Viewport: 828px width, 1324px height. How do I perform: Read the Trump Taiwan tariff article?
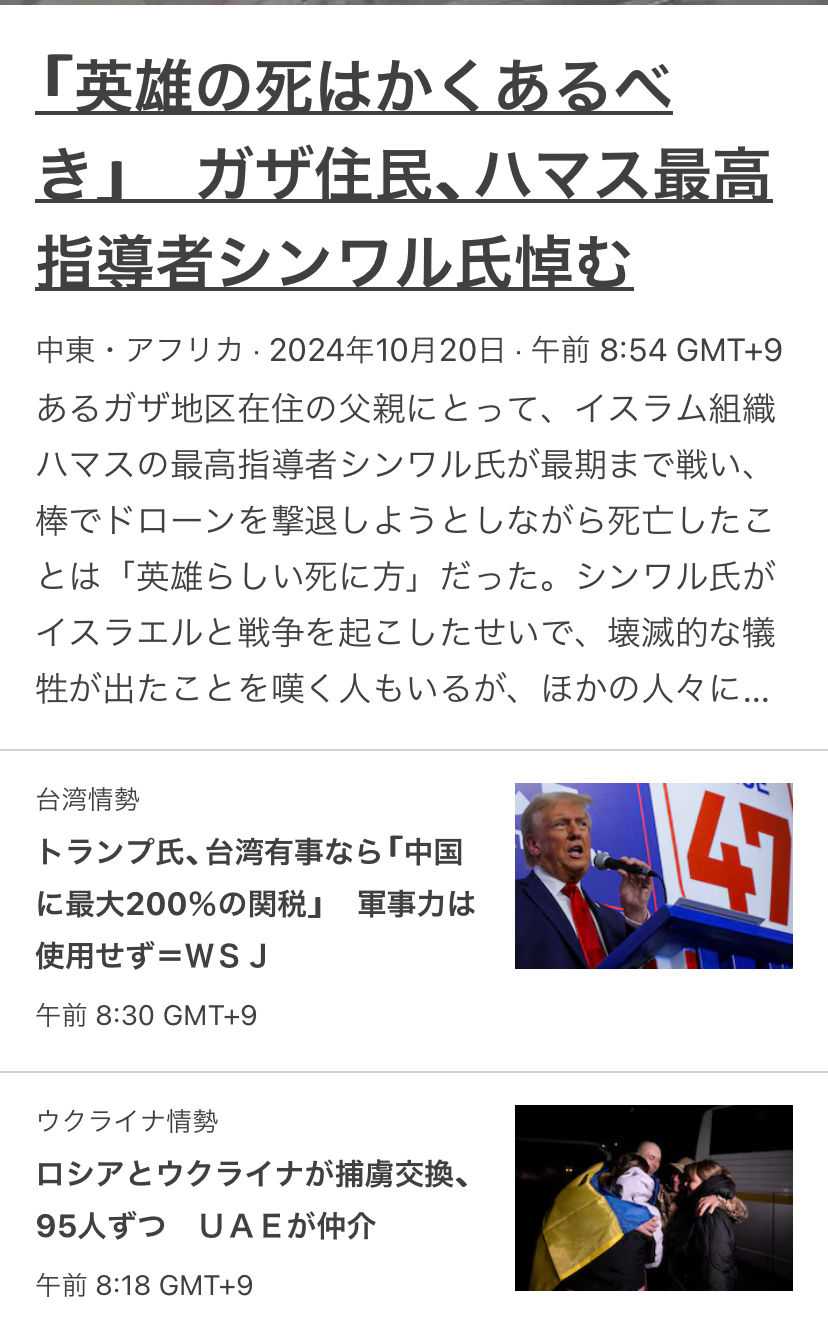click(x=256, y=905)
